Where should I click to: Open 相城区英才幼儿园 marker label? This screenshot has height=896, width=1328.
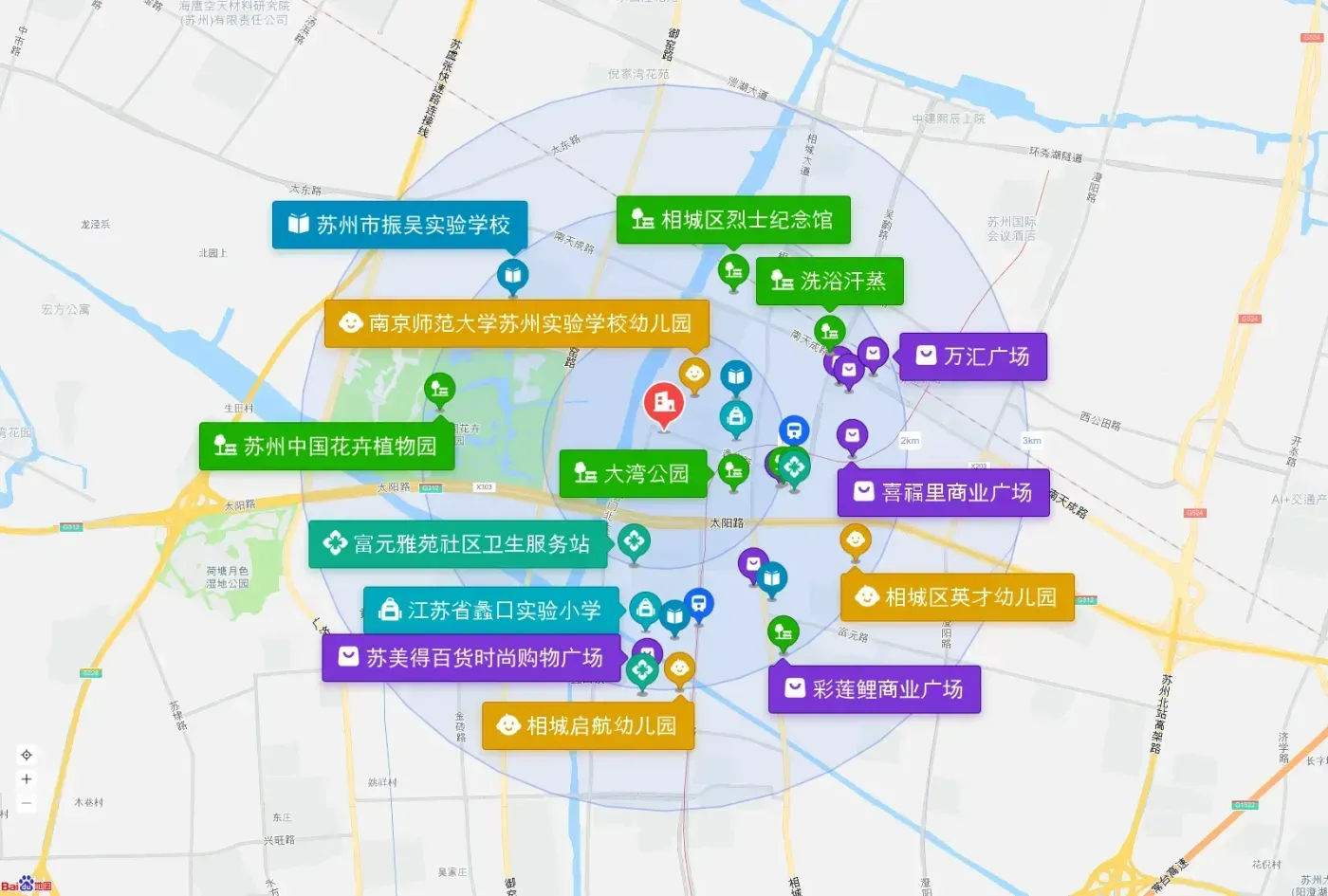coord(958,597)
